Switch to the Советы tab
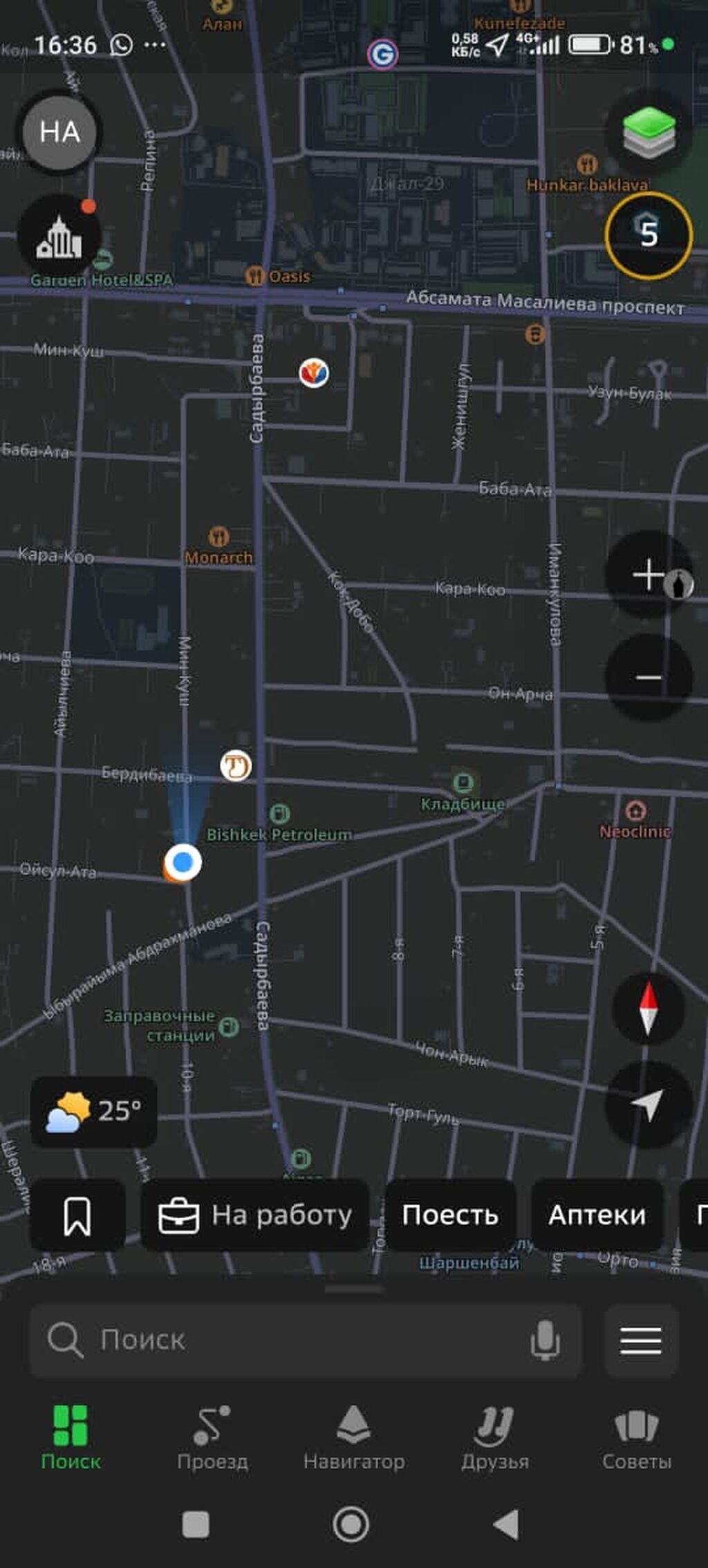 click(636, 1438)
